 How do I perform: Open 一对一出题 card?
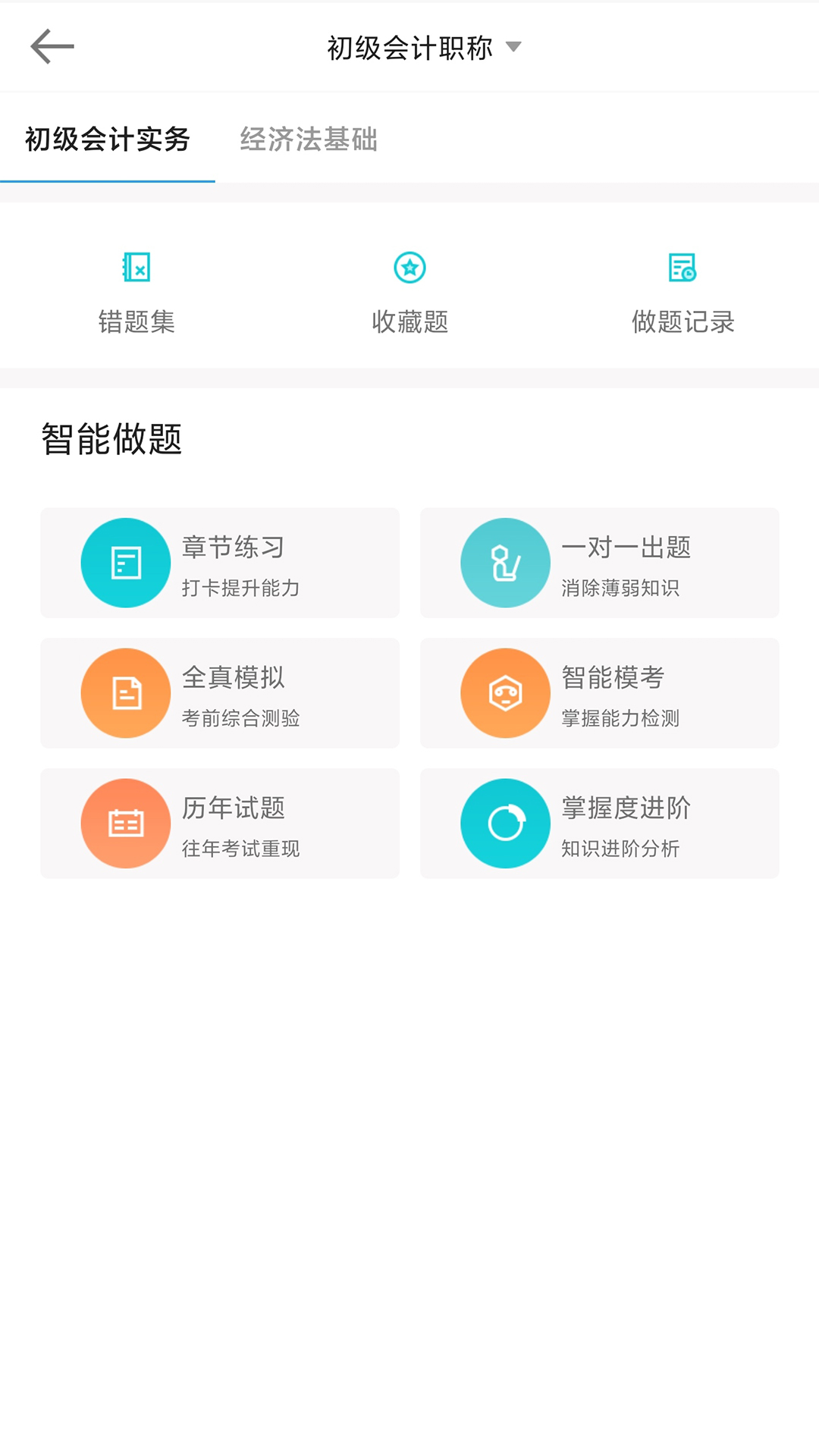point(600,563)
